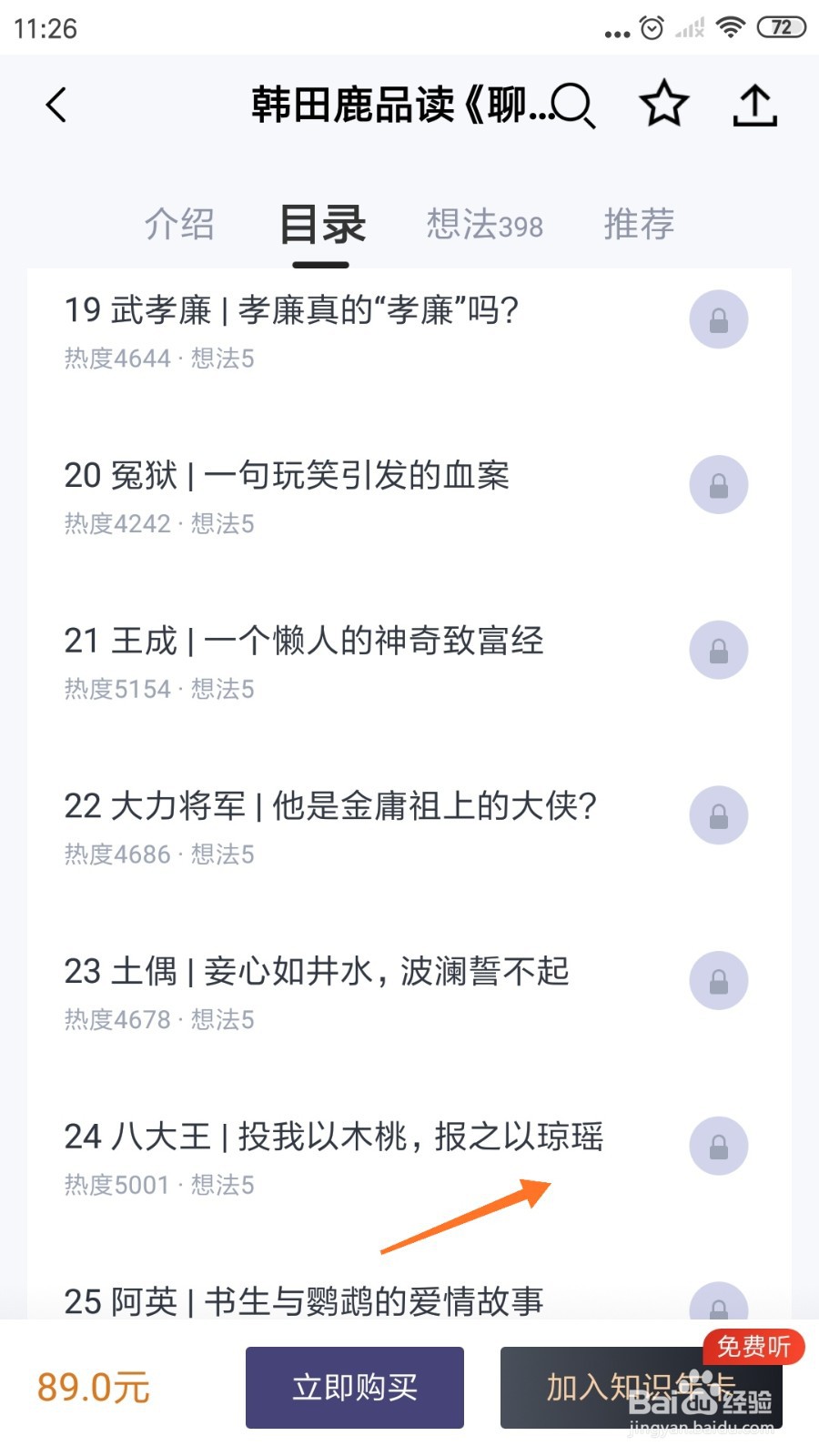Tap the battery indicator in the status bar

pos(781,26)
